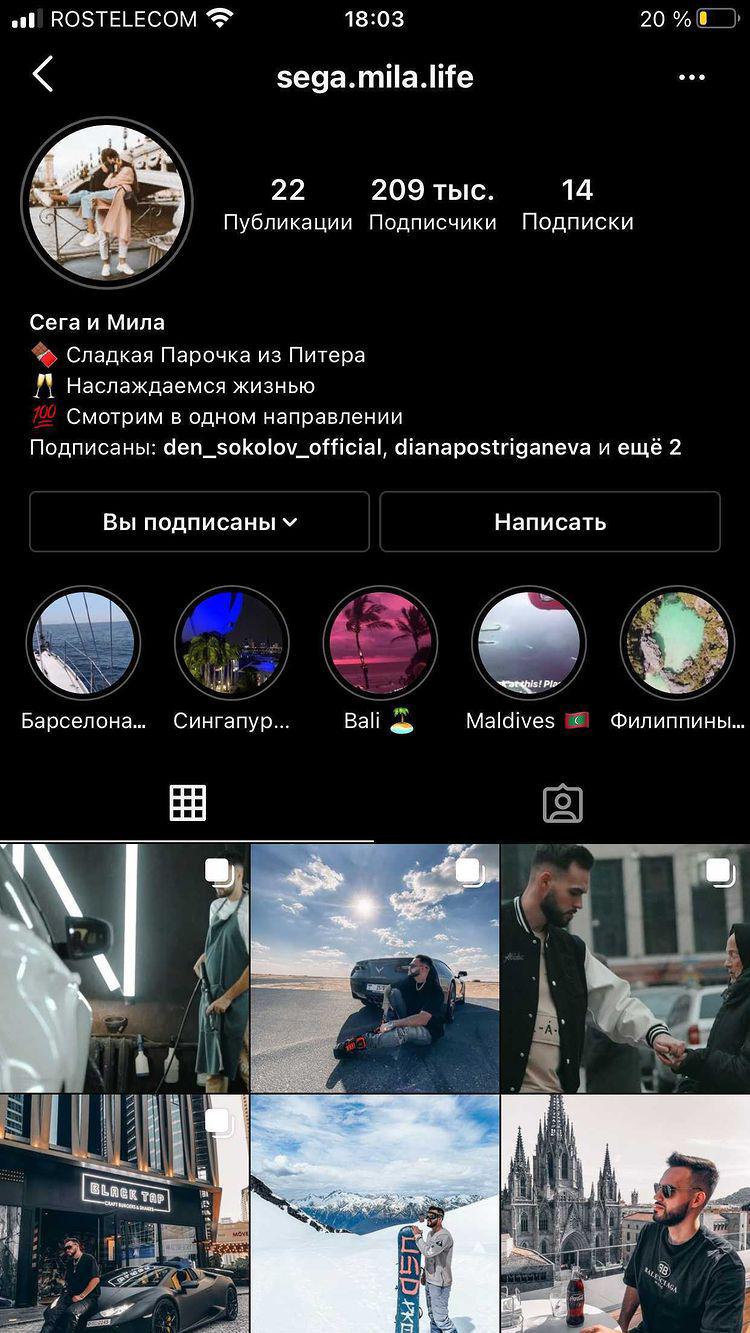Screen dimensions: 750x1333
Task: View the 209 тыс. Подписчики list
Action: (x=432, y=204)
